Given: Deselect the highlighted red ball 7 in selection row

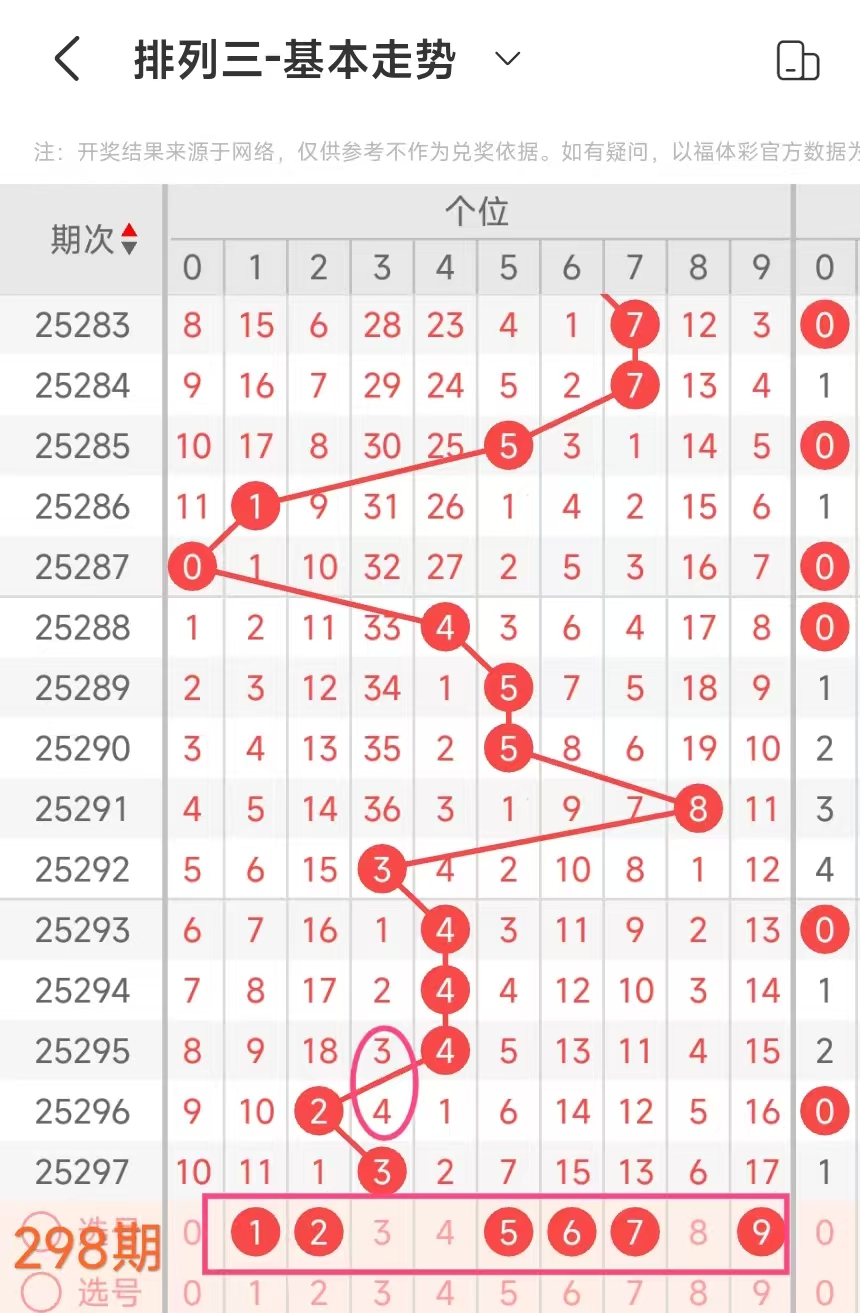Looking at the screenshot, I should point(634,1233).
